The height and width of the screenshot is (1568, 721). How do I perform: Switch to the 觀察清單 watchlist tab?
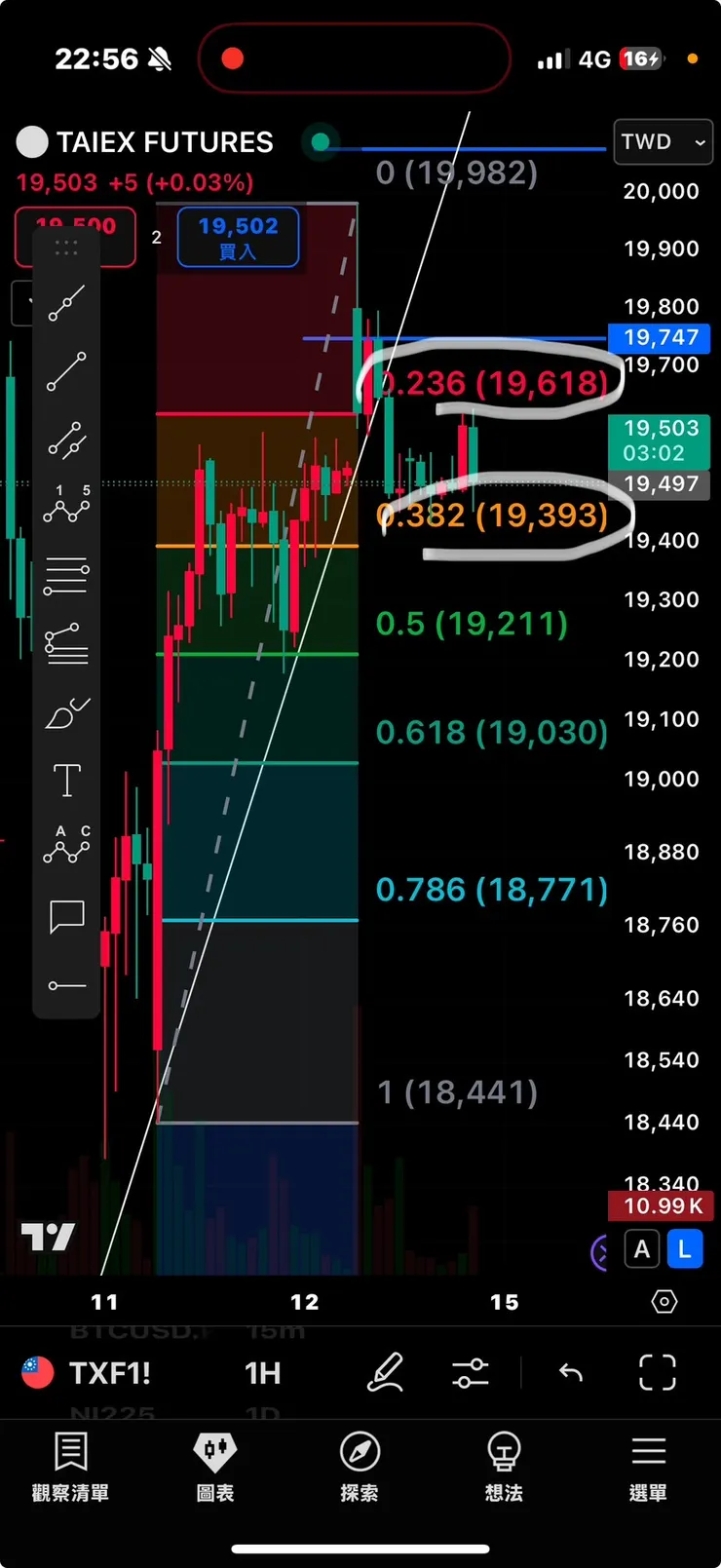(x=70, y=1467)
